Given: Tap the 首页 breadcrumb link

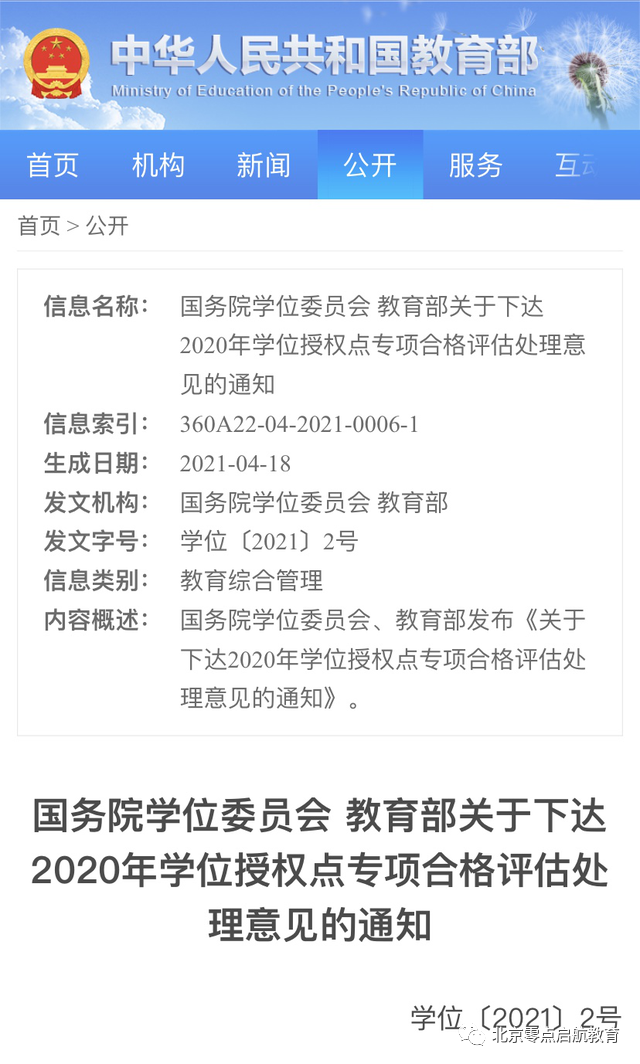Looking at the screenshot, I should 39,226.
